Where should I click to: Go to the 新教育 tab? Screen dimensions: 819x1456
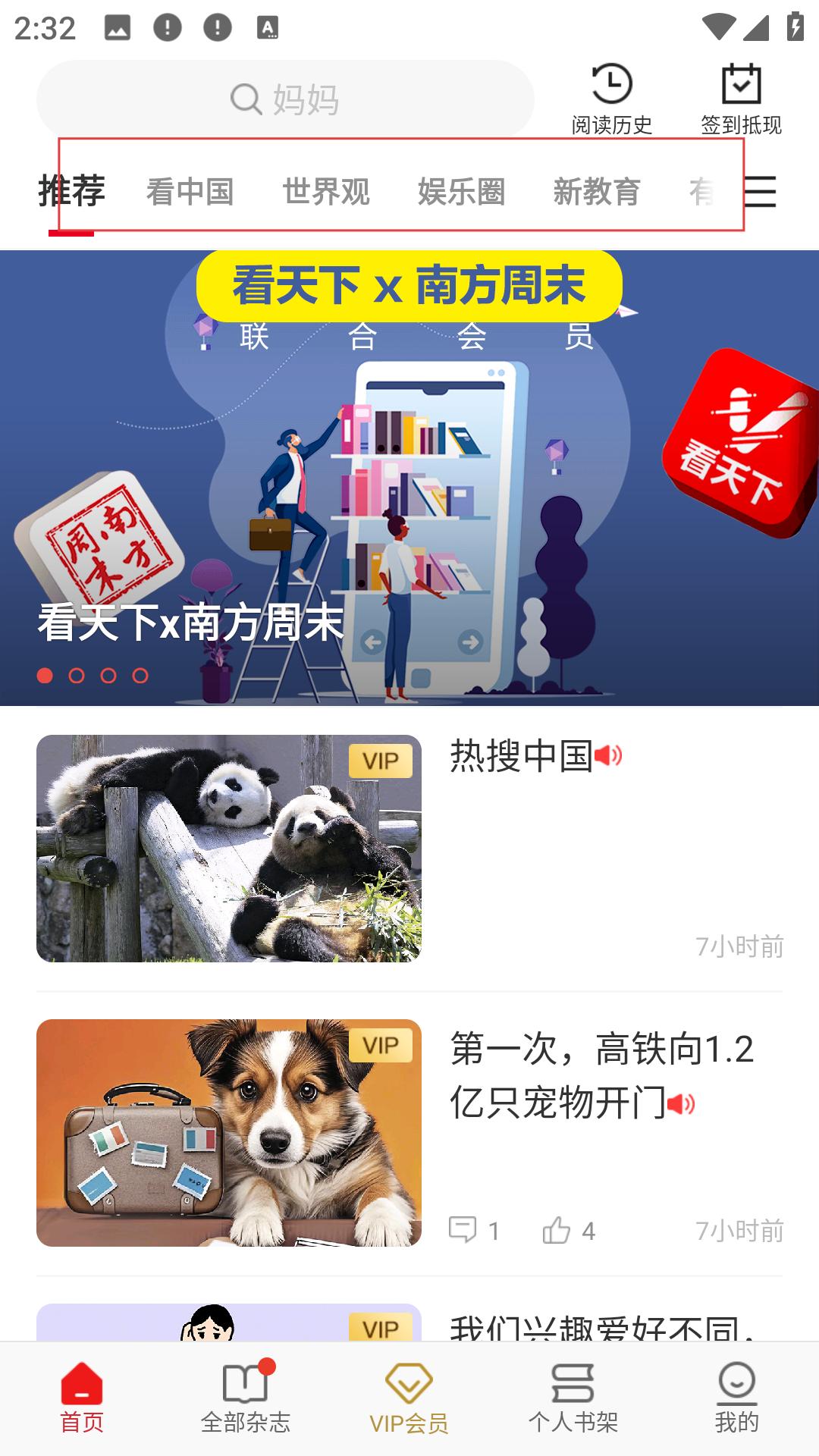point(597,192)
